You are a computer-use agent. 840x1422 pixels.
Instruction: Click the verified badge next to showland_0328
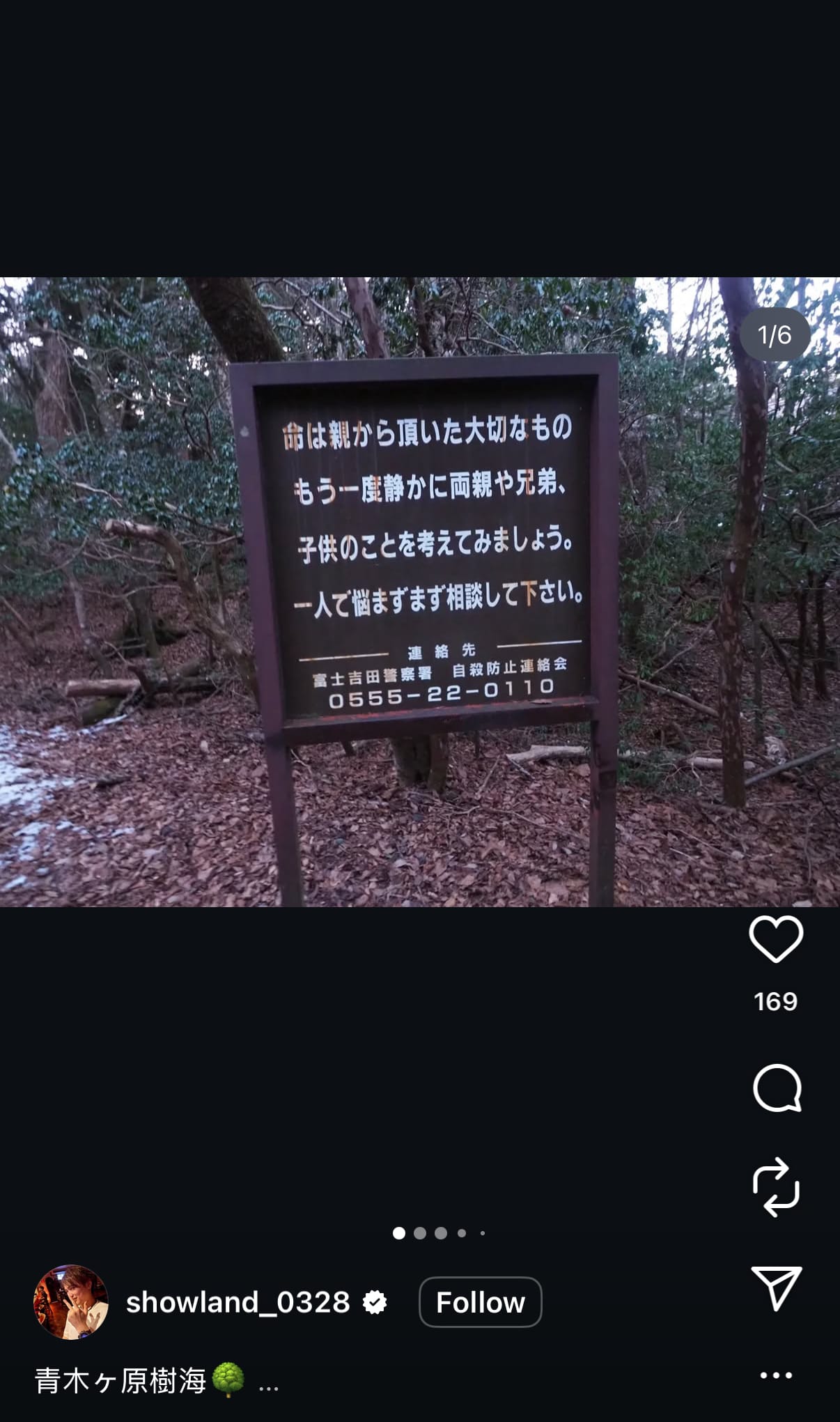[375, 1301]
